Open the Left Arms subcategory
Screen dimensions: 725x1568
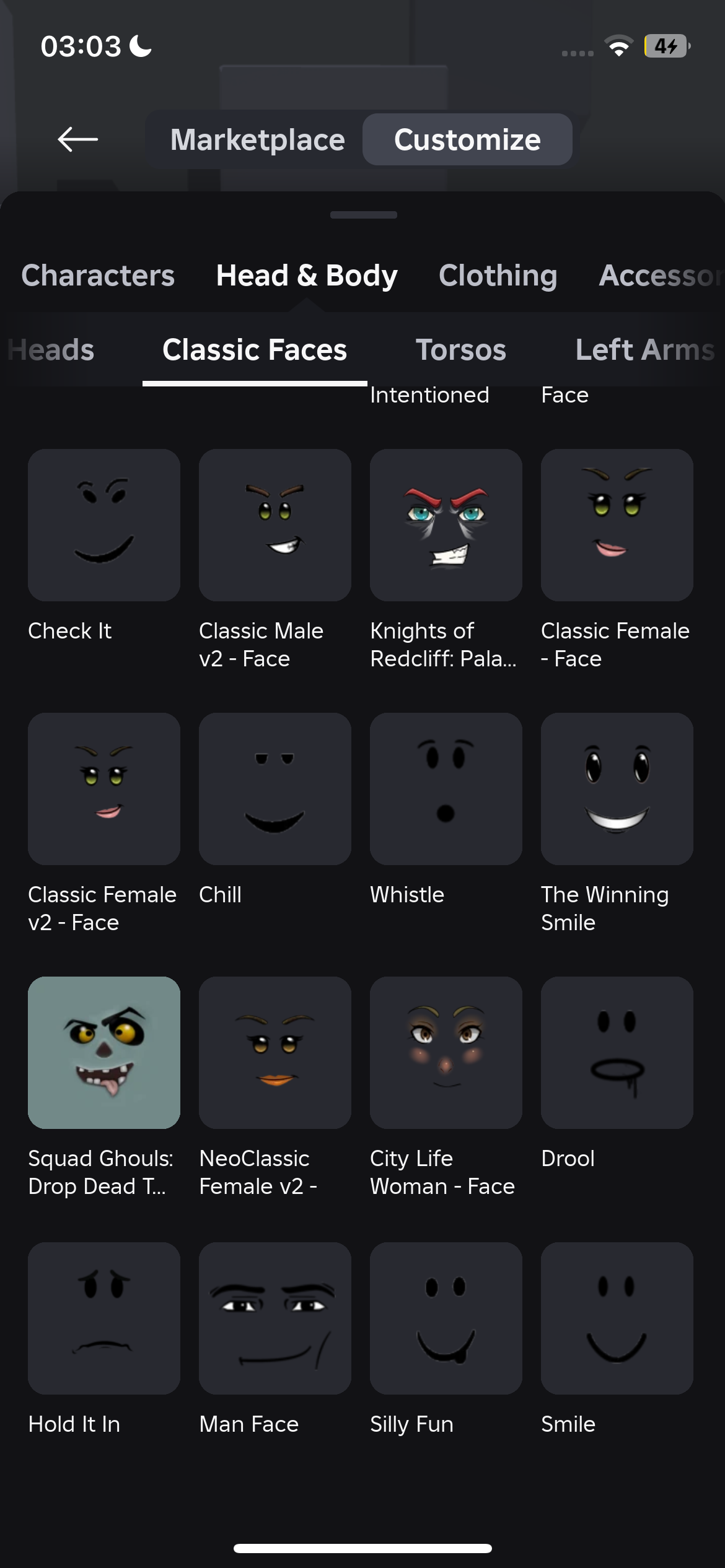[x=644, y=350]
